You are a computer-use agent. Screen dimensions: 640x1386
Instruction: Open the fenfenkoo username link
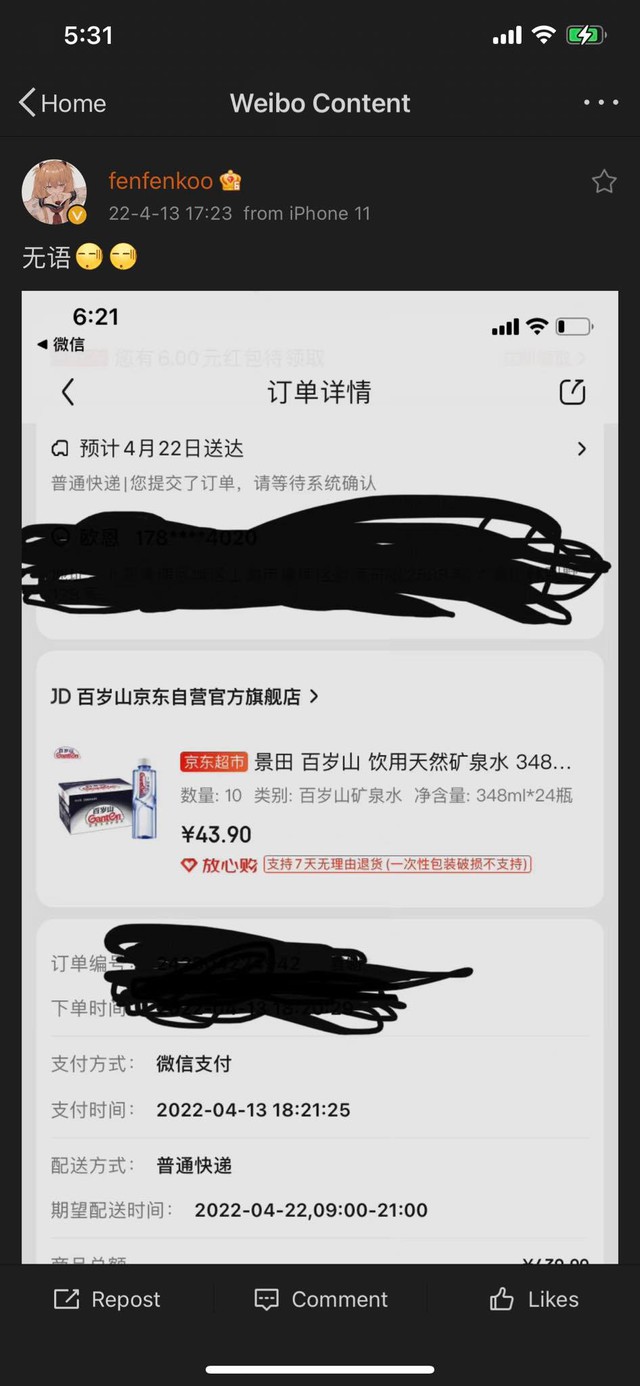pos(161,181)
